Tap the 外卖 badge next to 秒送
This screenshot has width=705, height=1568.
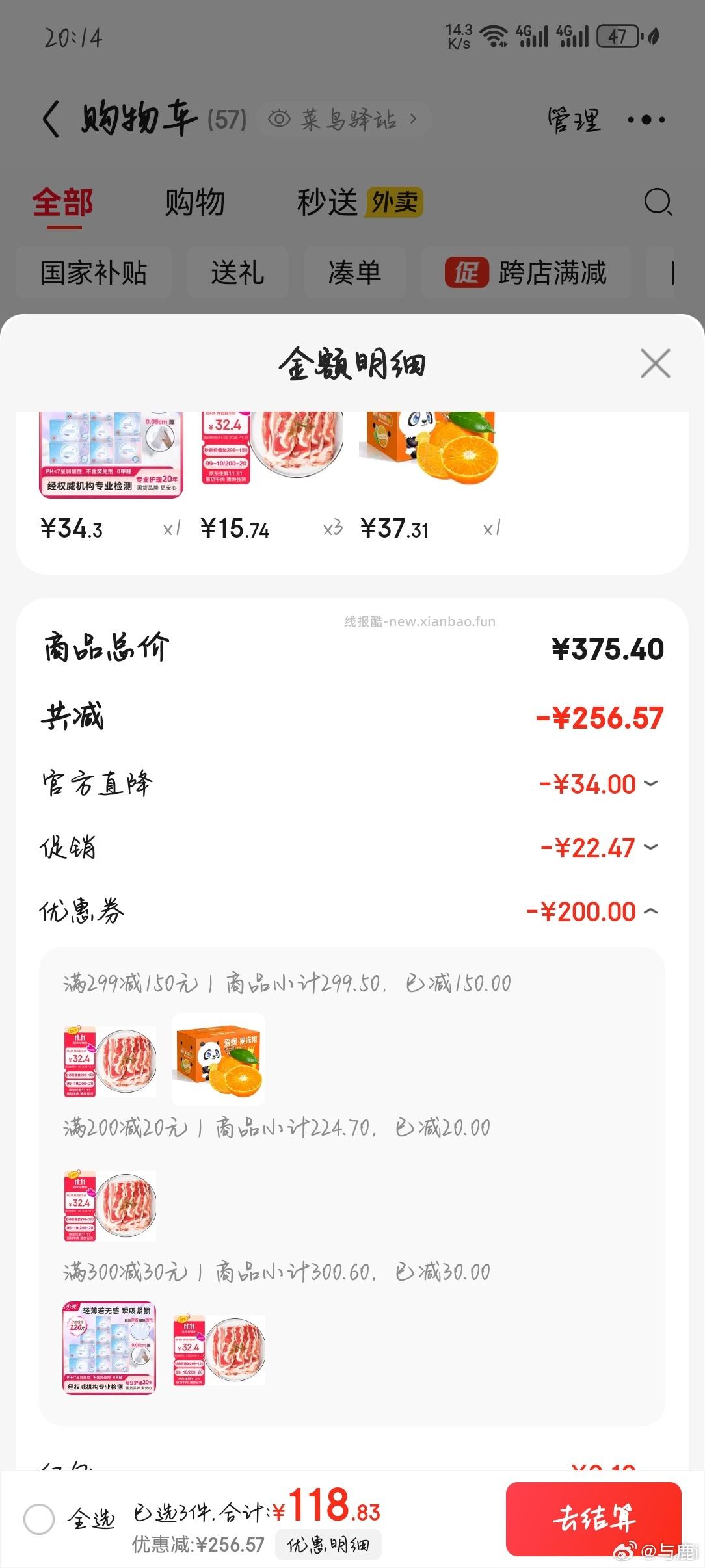tap(397, 202)
